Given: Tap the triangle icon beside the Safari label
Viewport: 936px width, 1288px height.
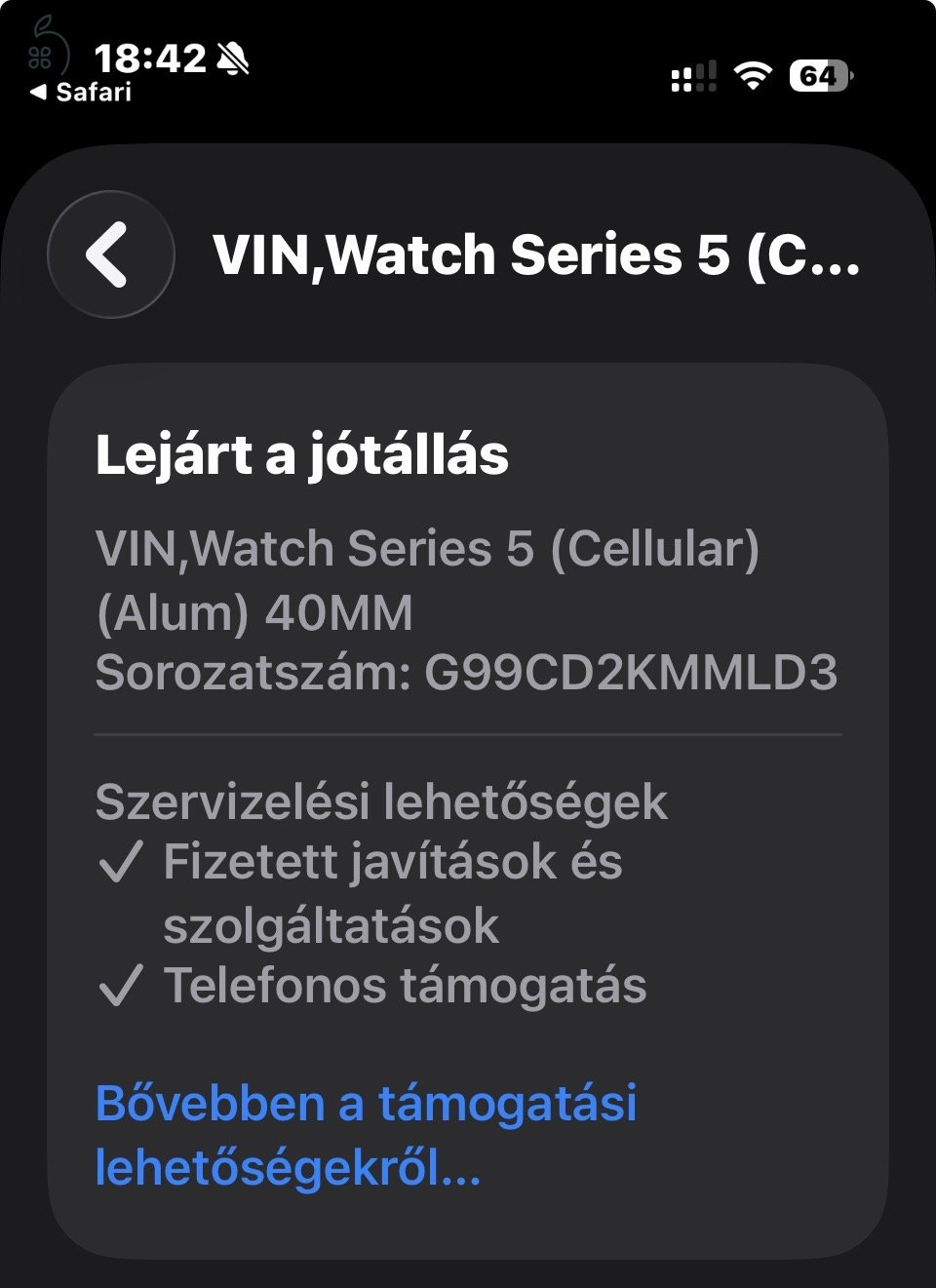Looking at the screenshot, I should pos(36,95).
